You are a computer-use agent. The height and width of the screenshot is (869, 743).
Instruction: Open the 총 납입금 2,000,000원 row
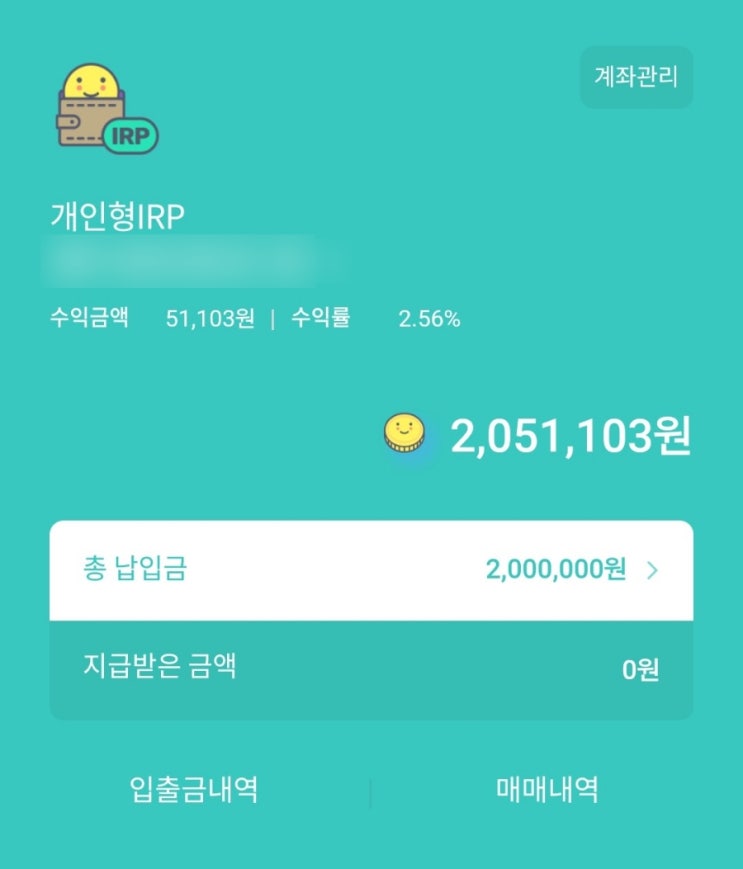(371, 570)
